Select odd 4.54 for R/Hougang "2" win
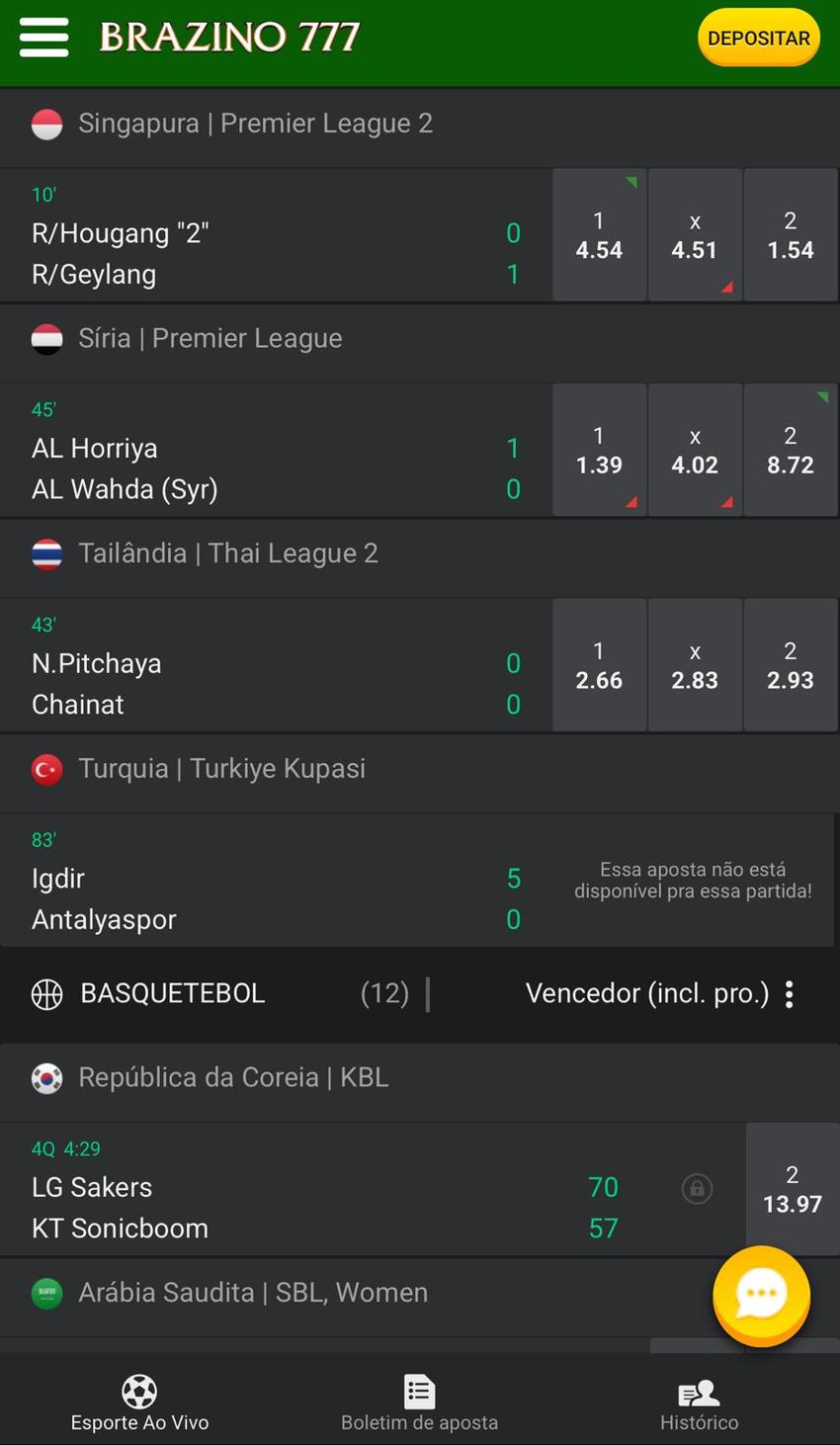 [x=599, y=234]
